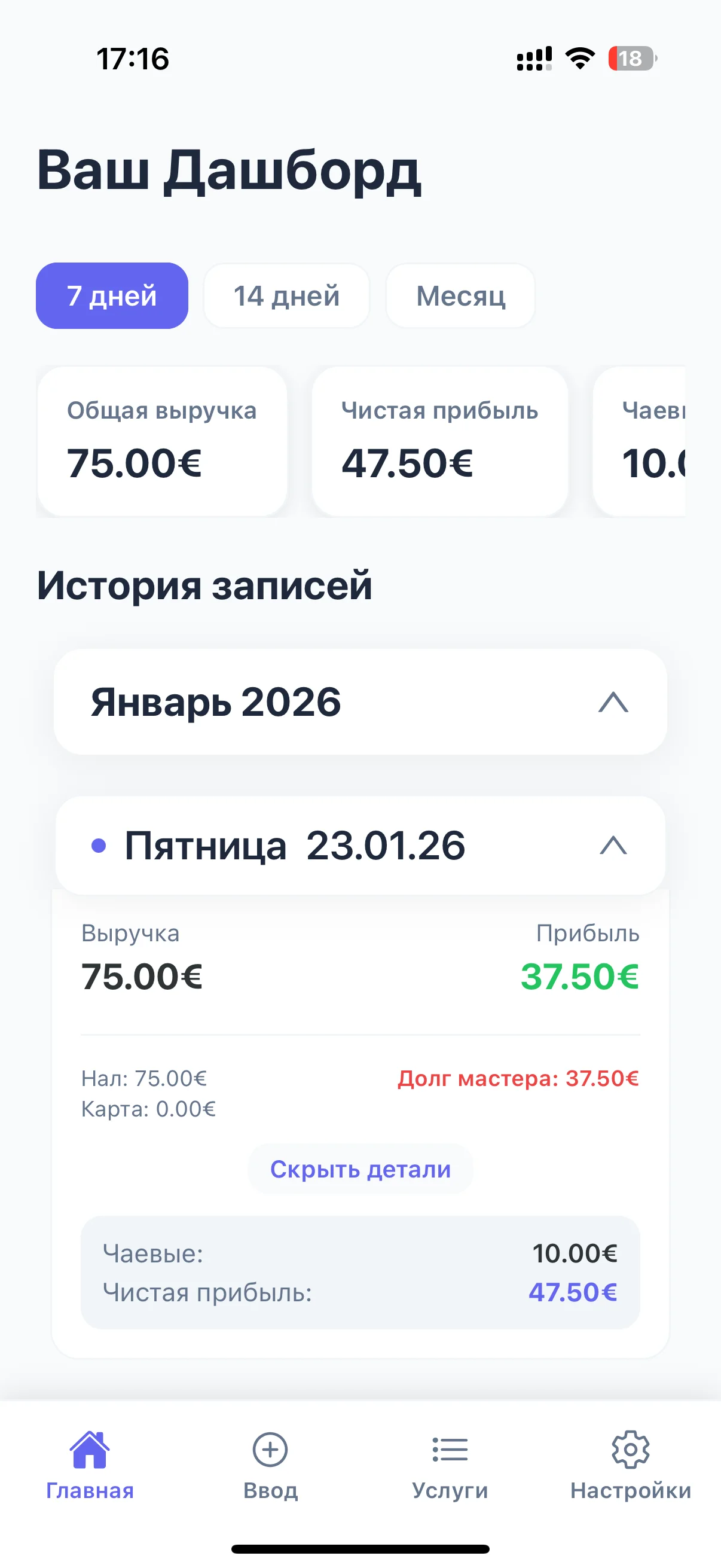Open Услуги via the list icon
This screenshot has width=721, height=1568.
[449, 1450]
